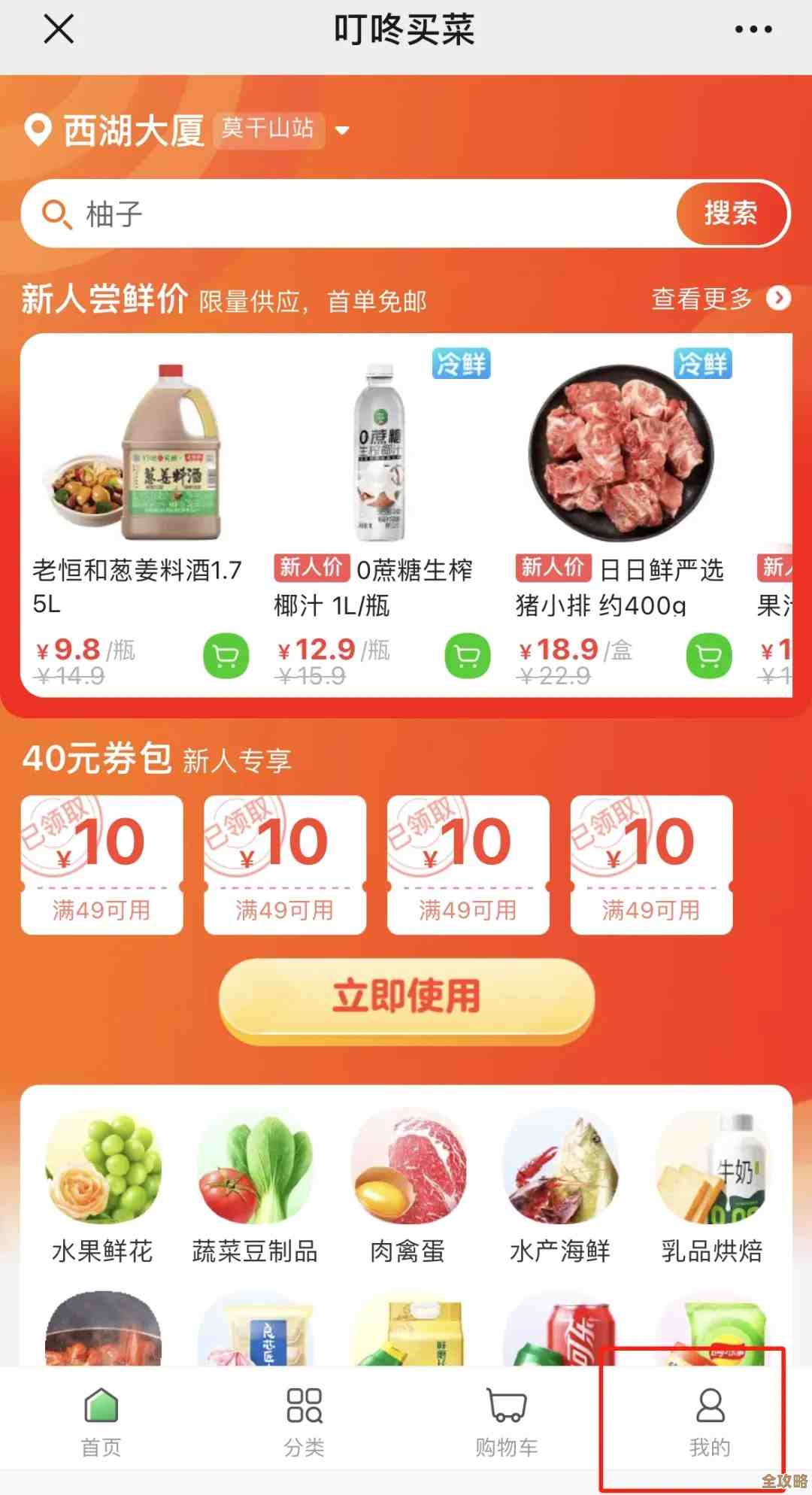Add 0蔗糖生榨椰汁 using its cart icon

(466, 656)
